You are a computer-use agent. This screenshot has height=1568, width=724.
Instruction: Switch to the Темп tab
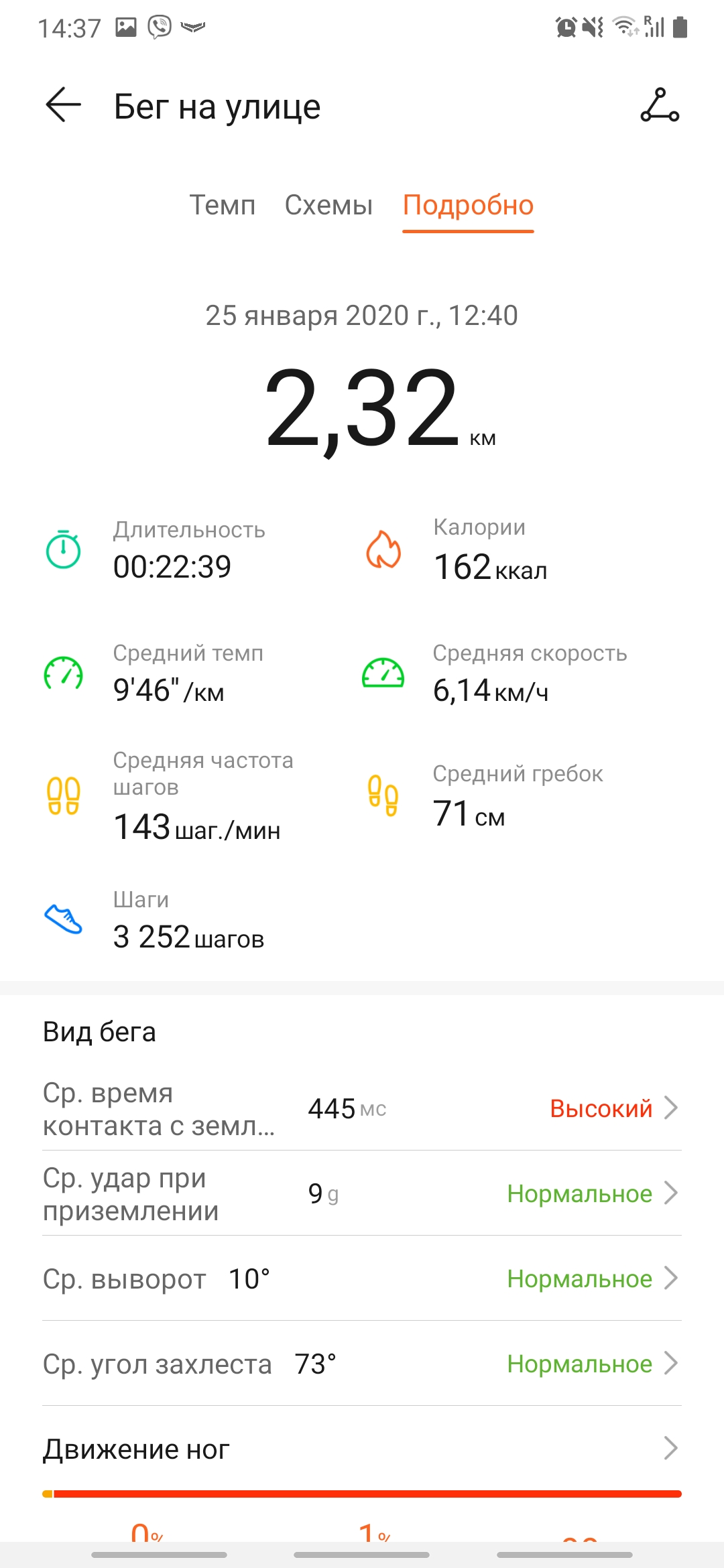[222, 205]
